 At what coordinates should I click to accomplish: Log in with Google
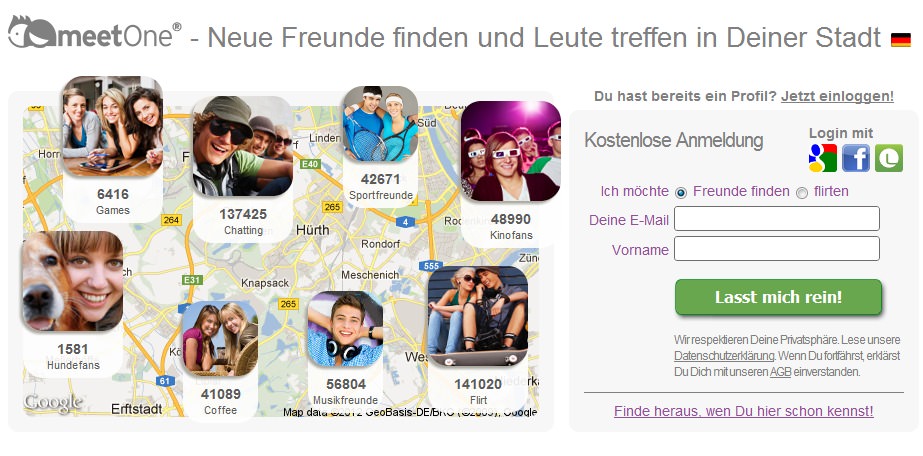[x=823, y=158]
